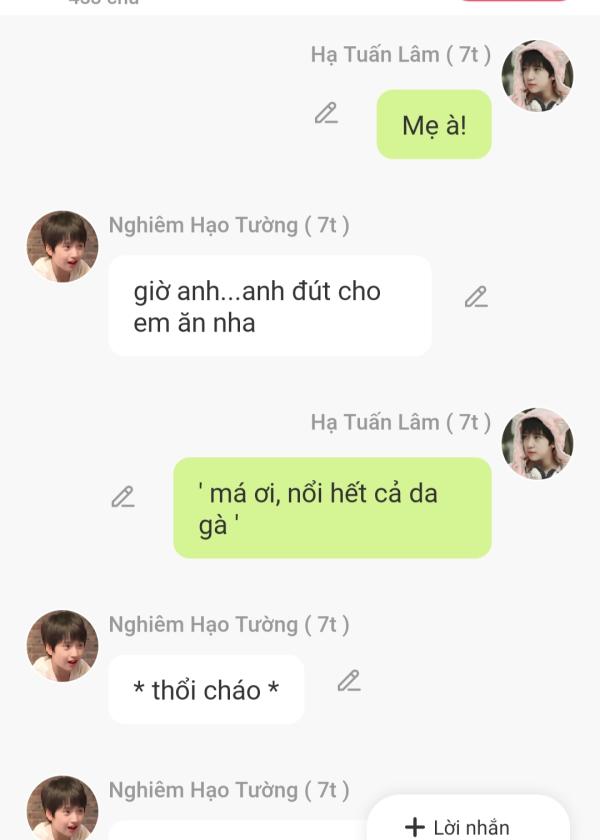Edit the "má ơi, nổi hết cả da gà" message

[123, 497]
